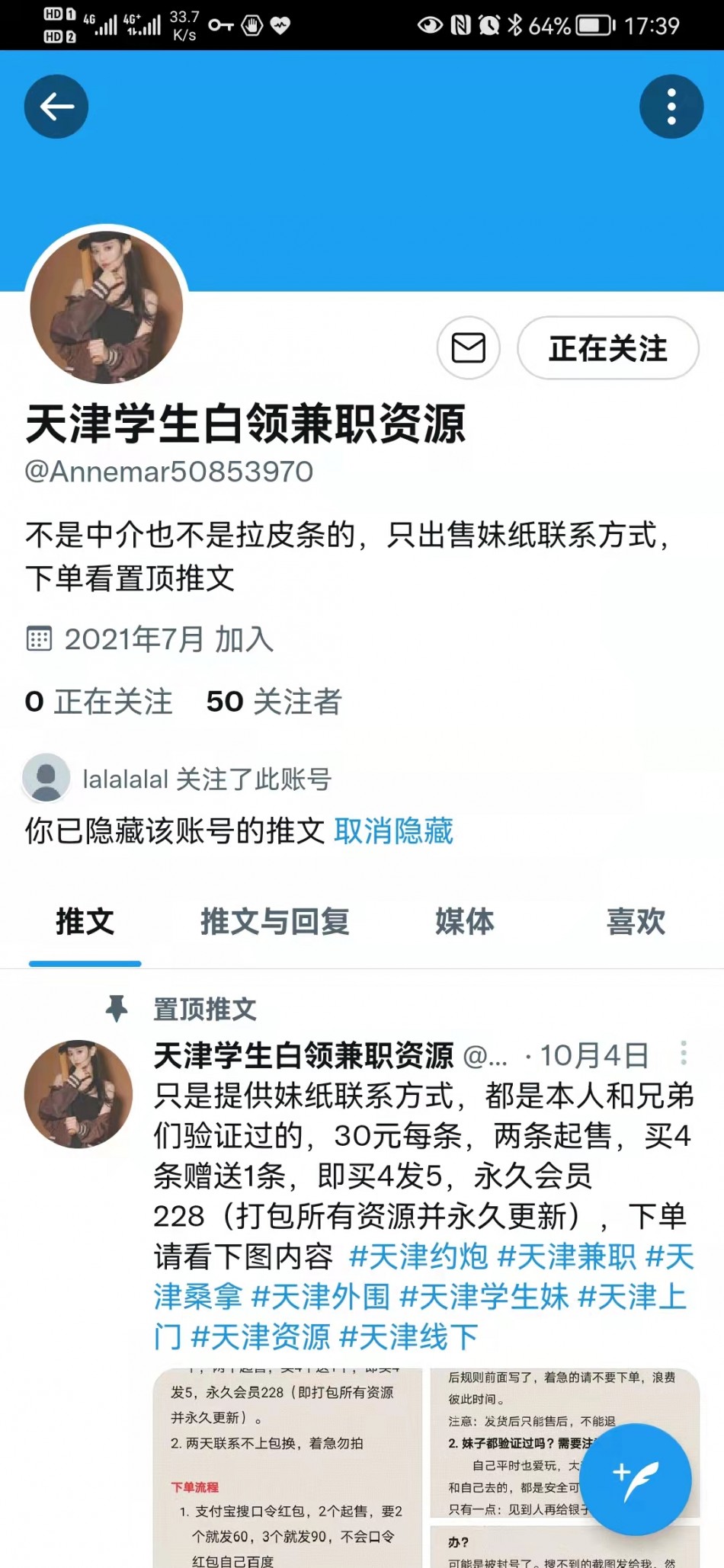This screenshot has height=1568, width=724.
Task: Select the 推文 tab
Action: [85, 922]
